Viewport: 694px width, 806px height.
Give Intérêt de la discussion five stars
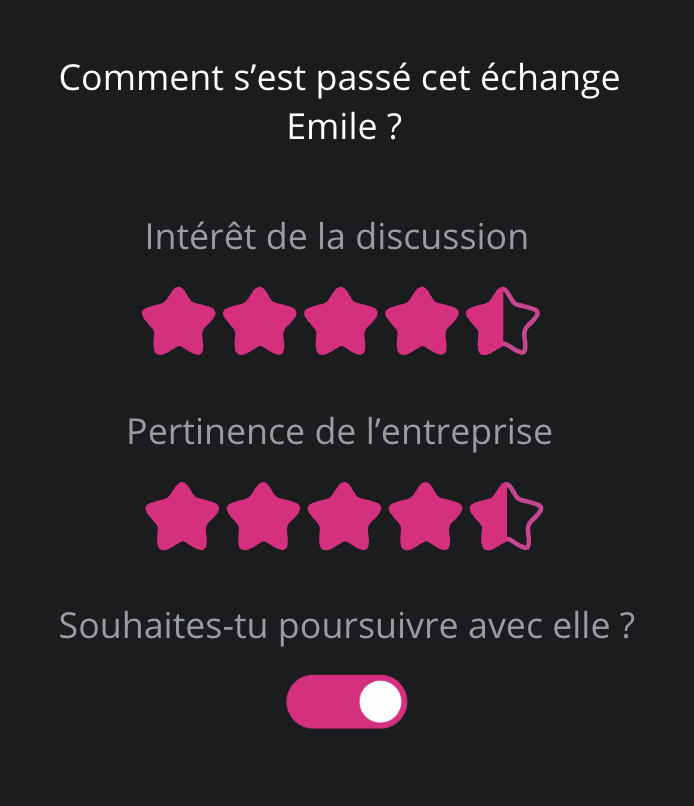[x=503, y=321]
